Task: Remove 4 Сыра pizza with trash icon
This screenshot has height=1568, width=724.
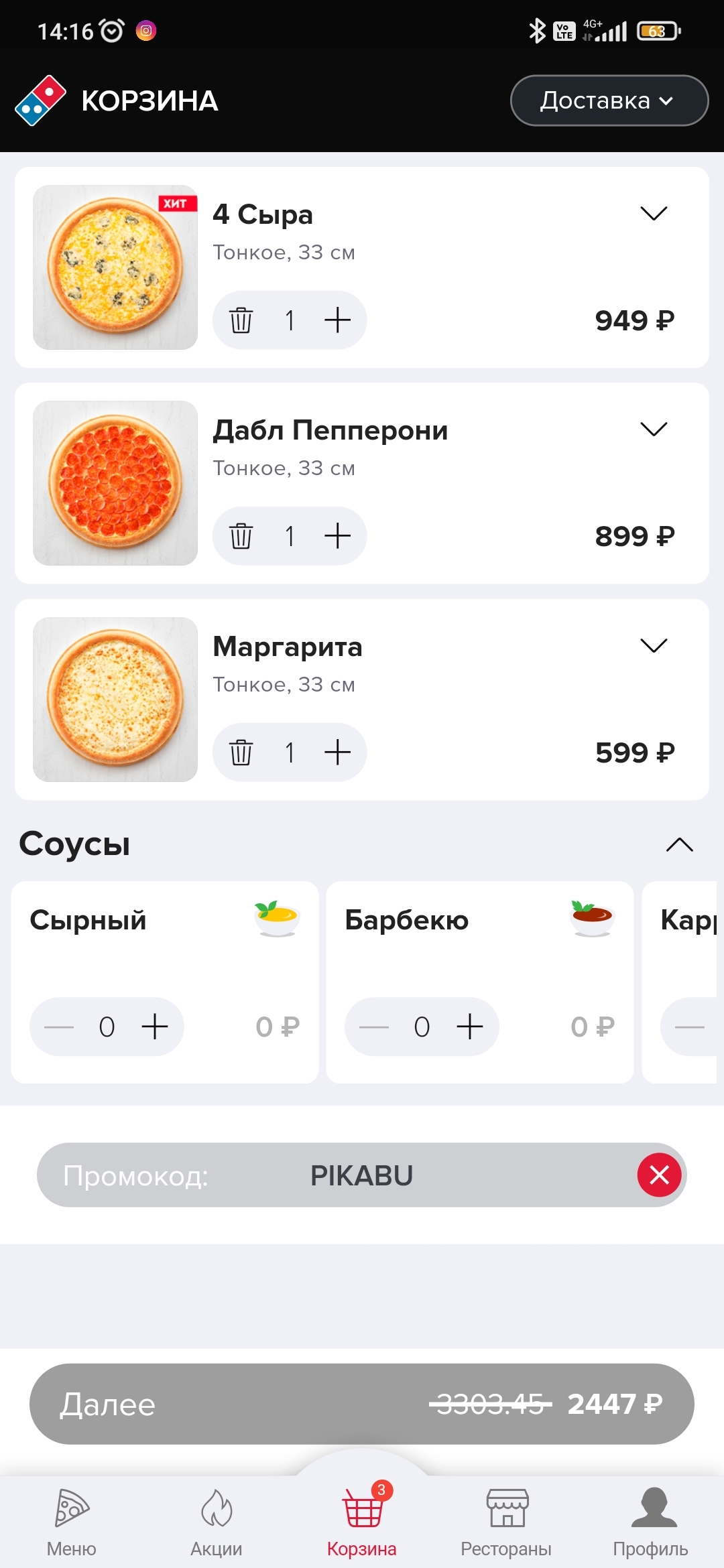Action: tap(241, 320)
